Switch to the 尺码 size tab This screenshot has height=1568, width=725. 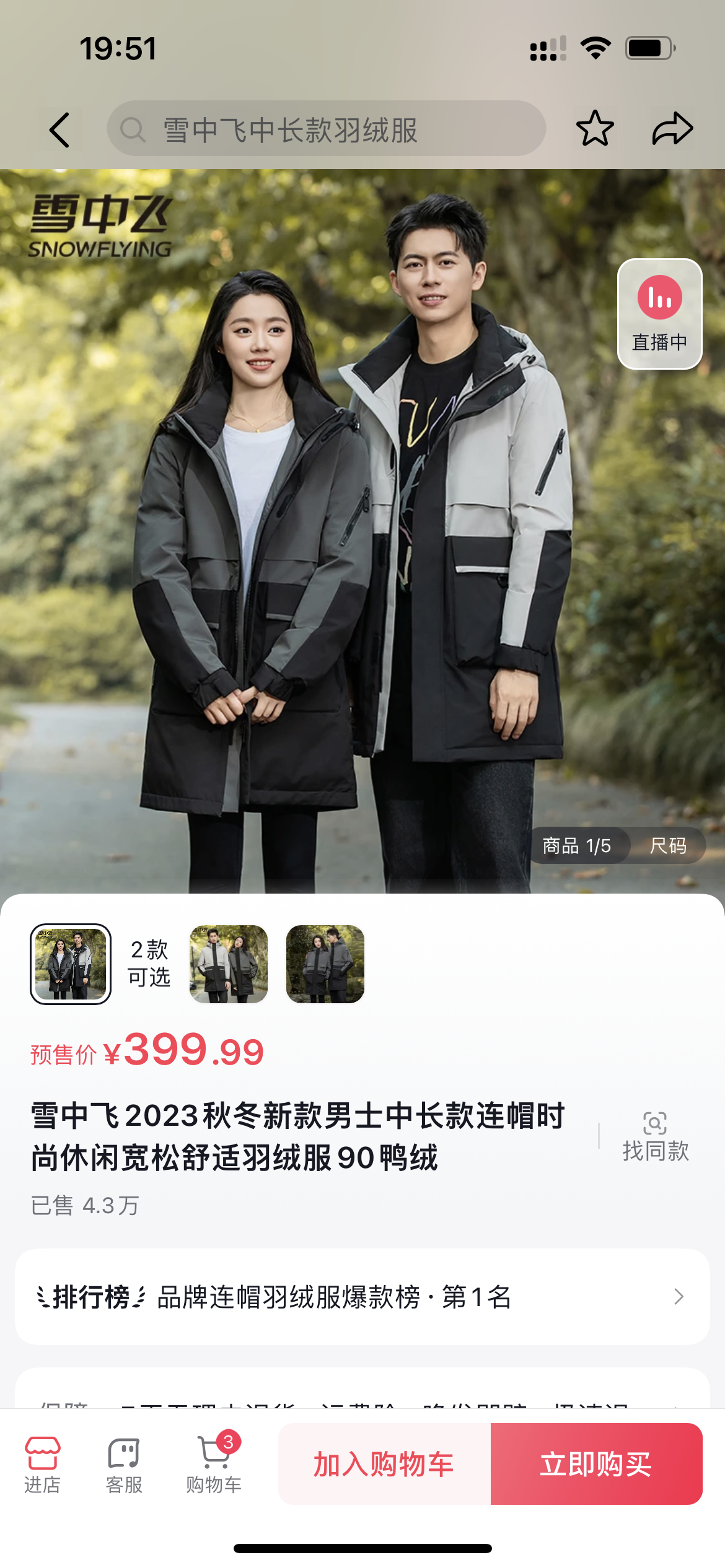point(668,846)
